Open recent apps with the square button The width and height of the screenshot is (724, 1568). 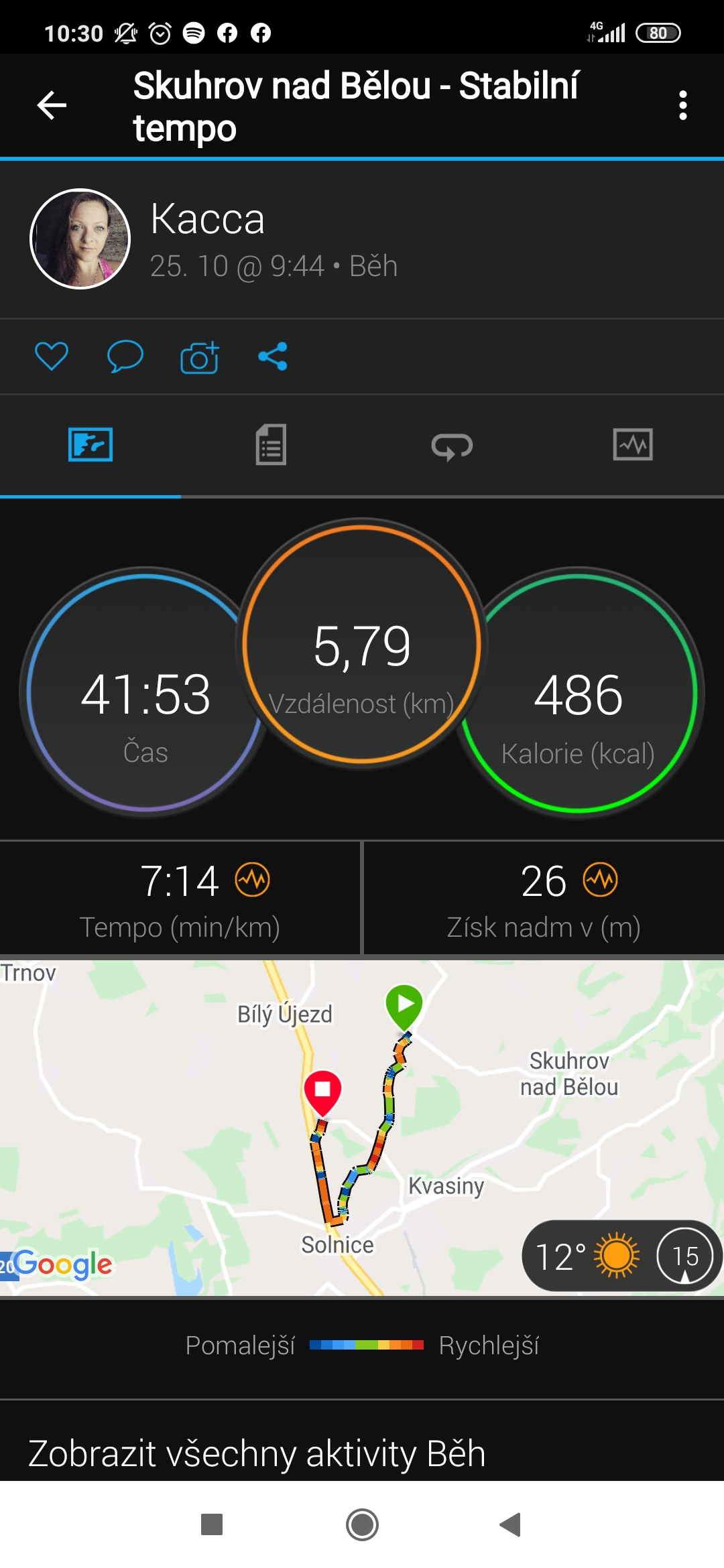pos(212,1524)
